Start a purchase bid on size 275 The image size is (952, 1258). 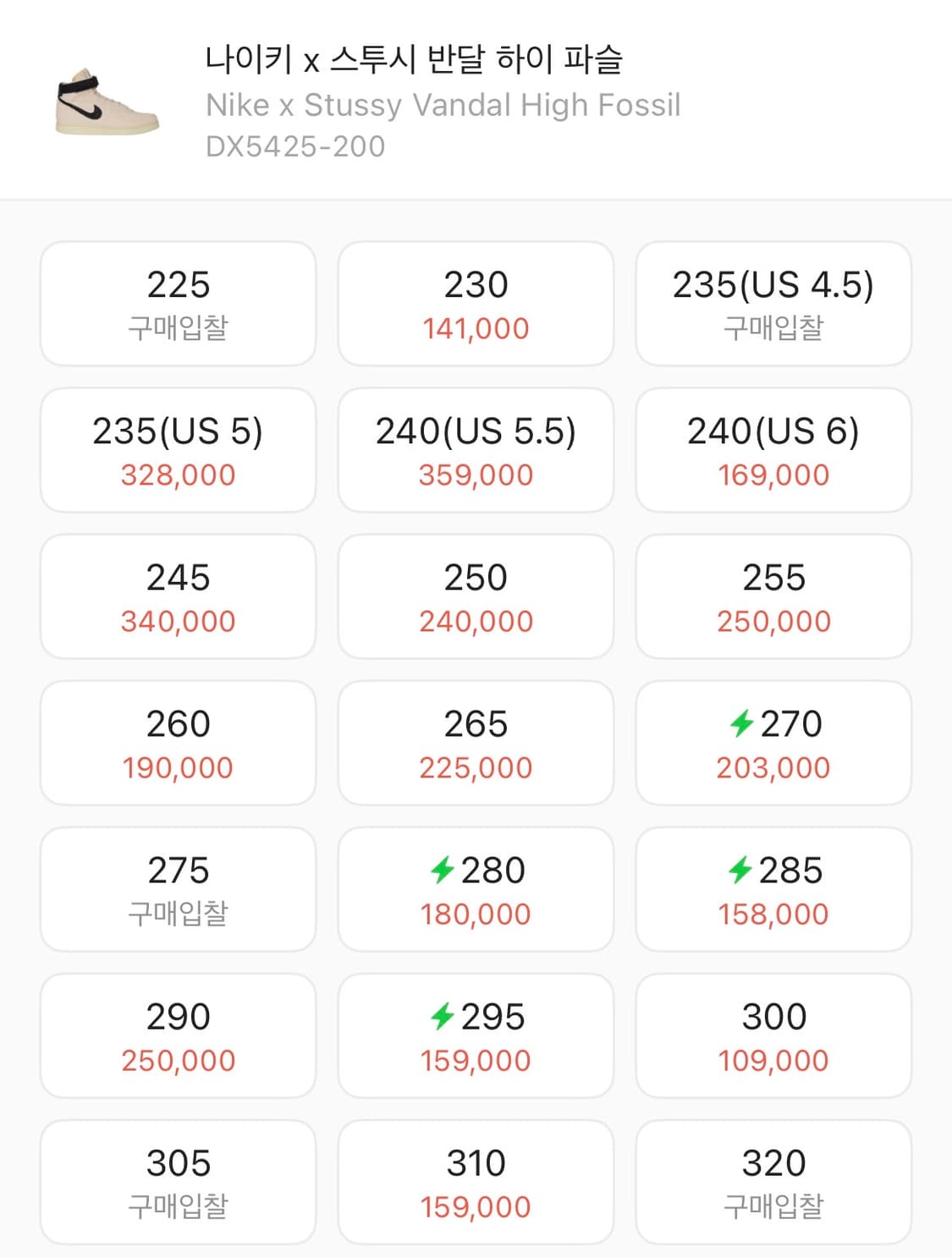coord(177,888)
